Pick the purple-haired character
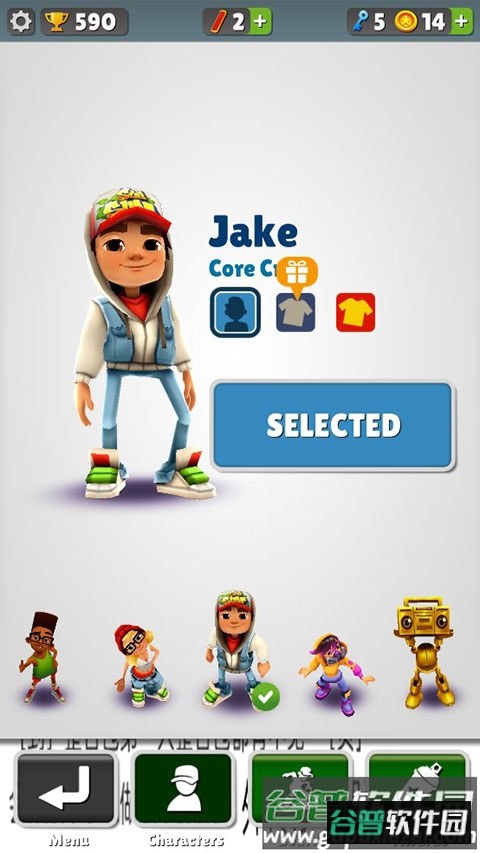The width and height of the screenshot is (480, 853). click(335, 674)
